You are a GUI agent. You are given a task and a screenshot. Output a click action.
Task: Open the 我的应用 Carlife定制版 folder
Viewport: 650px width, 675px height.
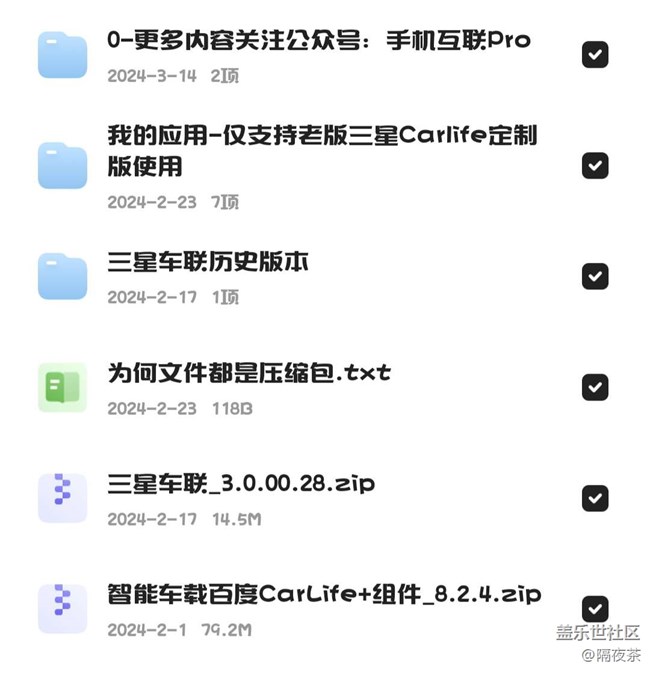coord(322,149)
